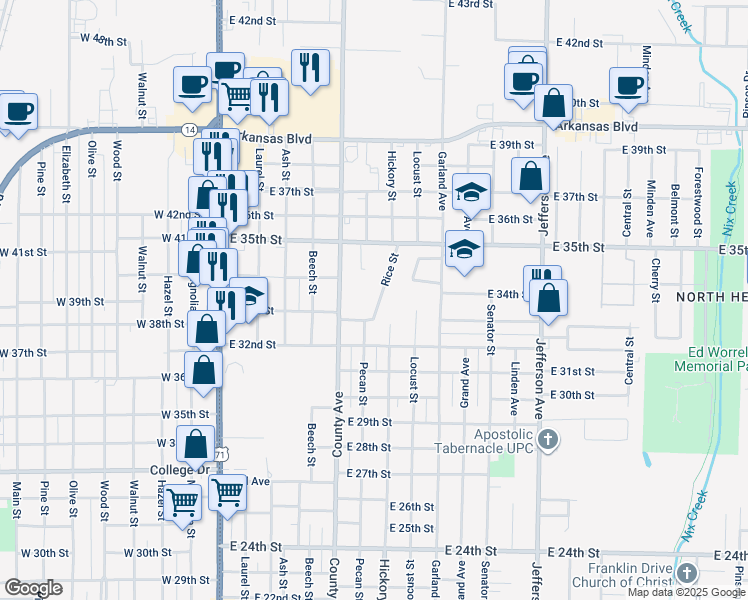
Task: Open the coffee marker at the far left edge
Action: (x=19, y=114)
